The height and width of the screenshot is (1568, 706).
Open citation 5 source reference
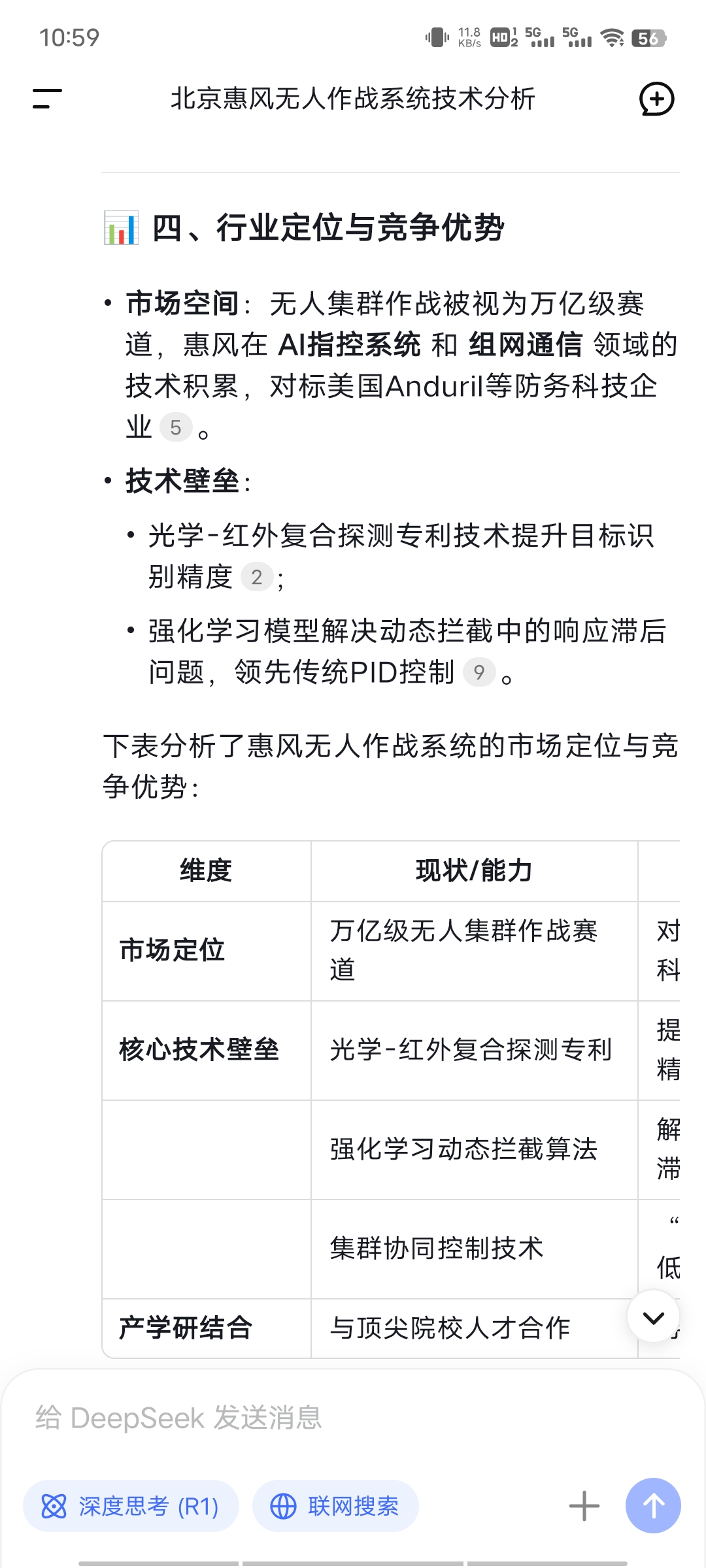(x=175, y=428)
